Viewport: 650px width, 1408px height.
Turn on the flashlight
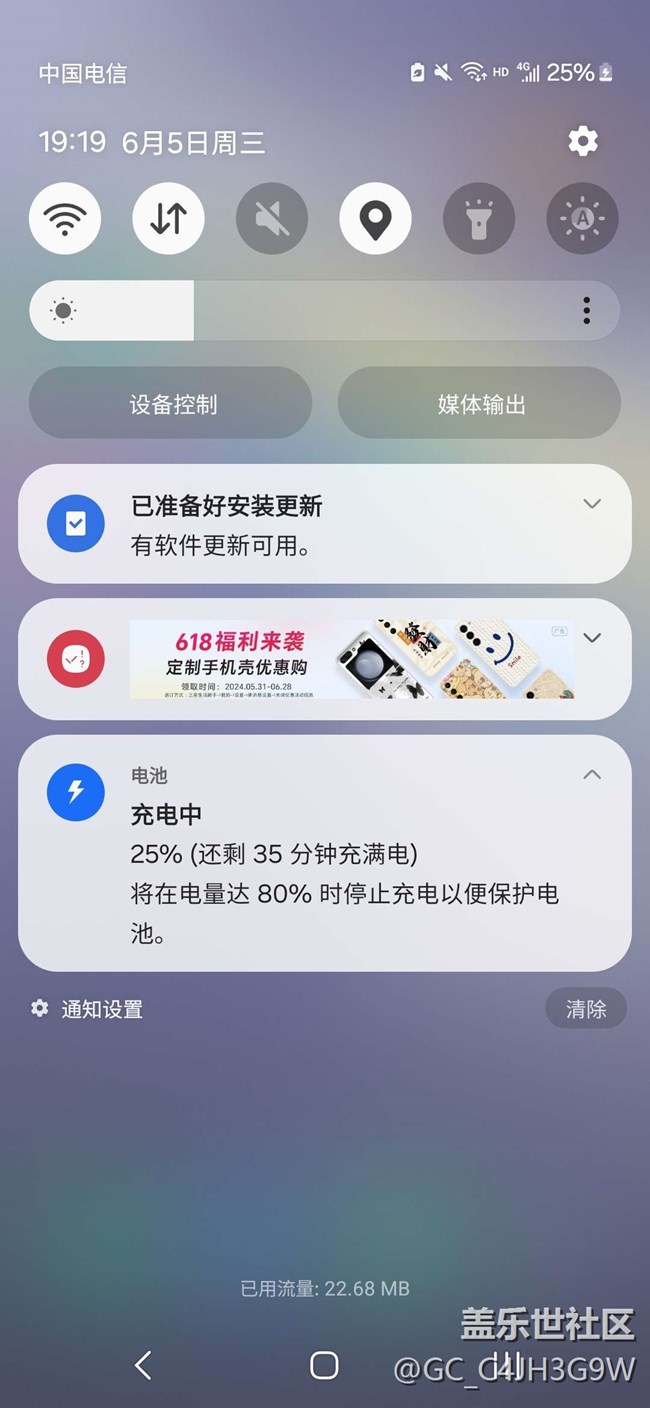[479, 218]
